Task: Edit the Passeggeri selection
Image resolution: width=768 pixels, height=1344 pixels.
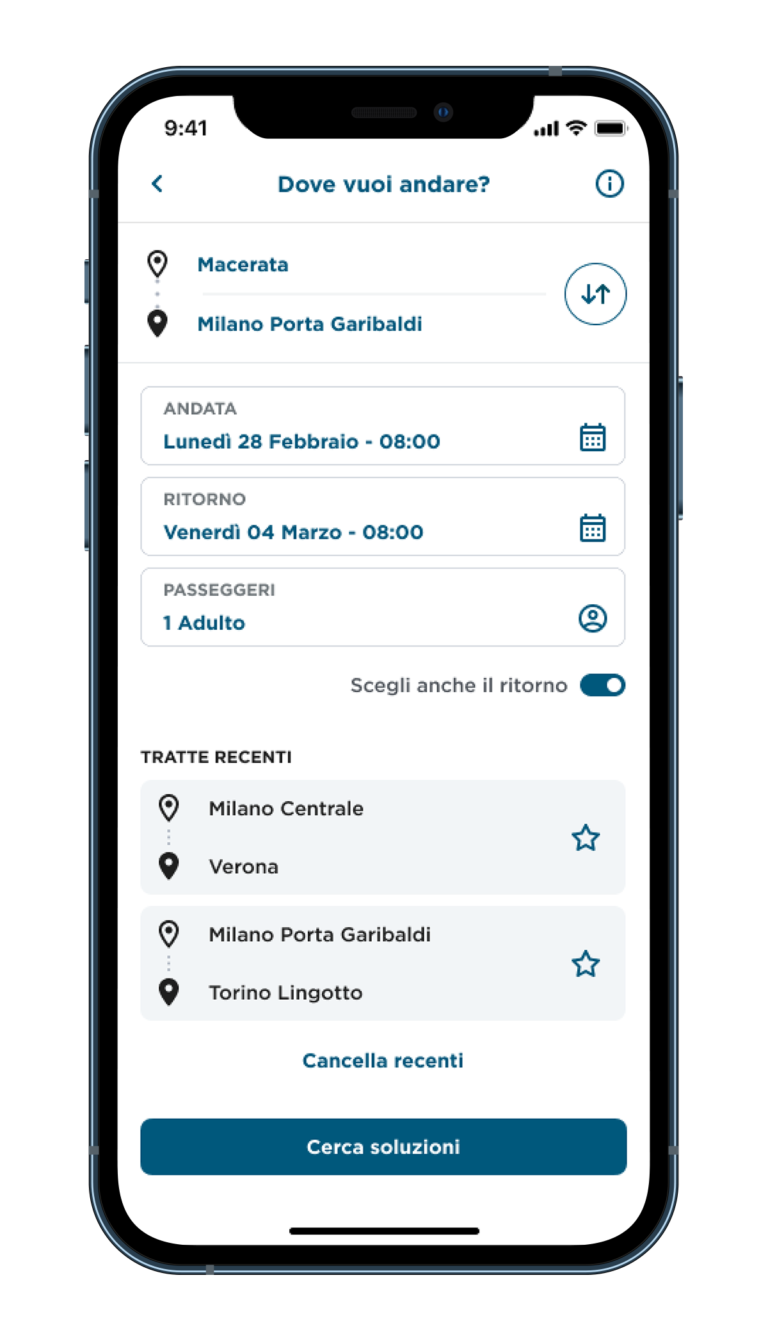Action: coord(383,607)
